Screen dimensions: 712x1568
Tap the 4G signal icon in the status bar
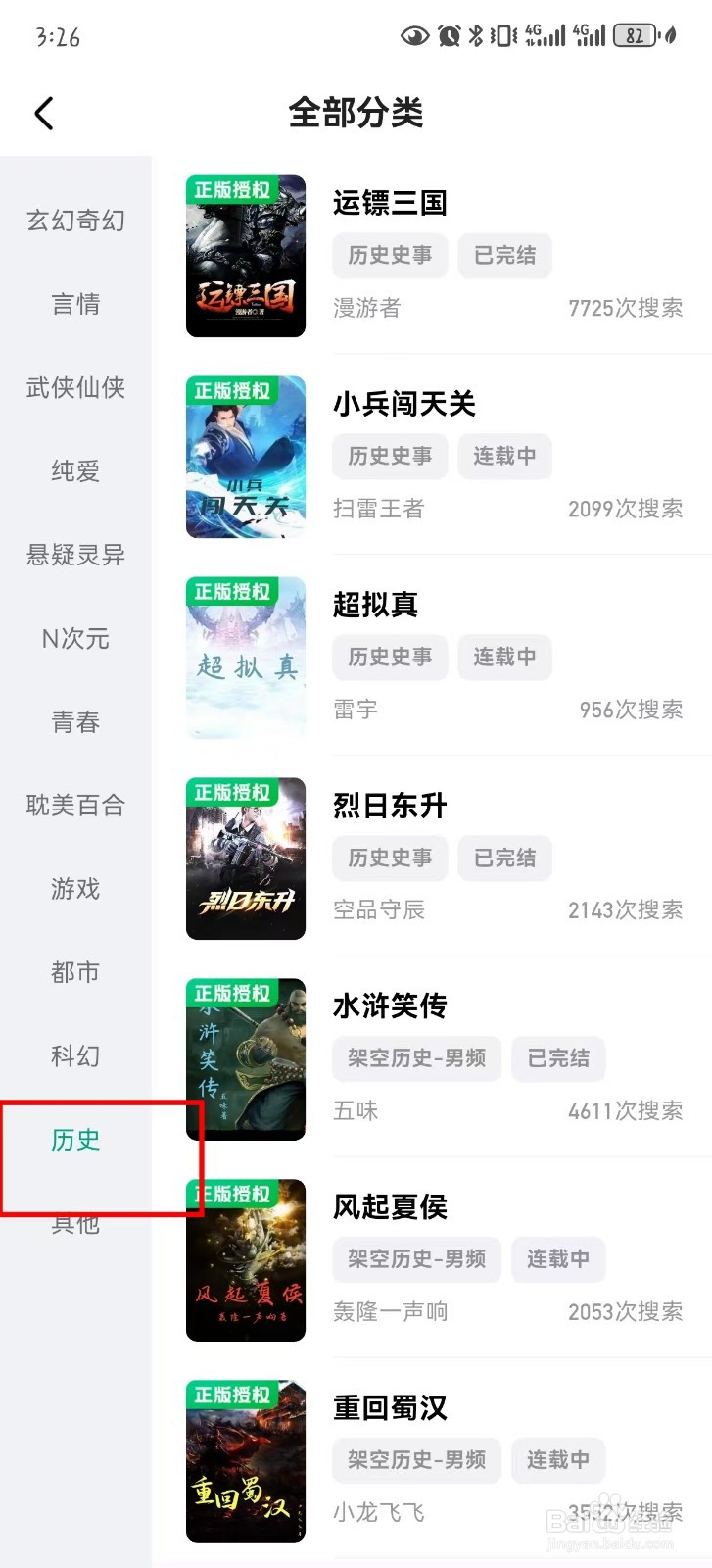[544, 35]
